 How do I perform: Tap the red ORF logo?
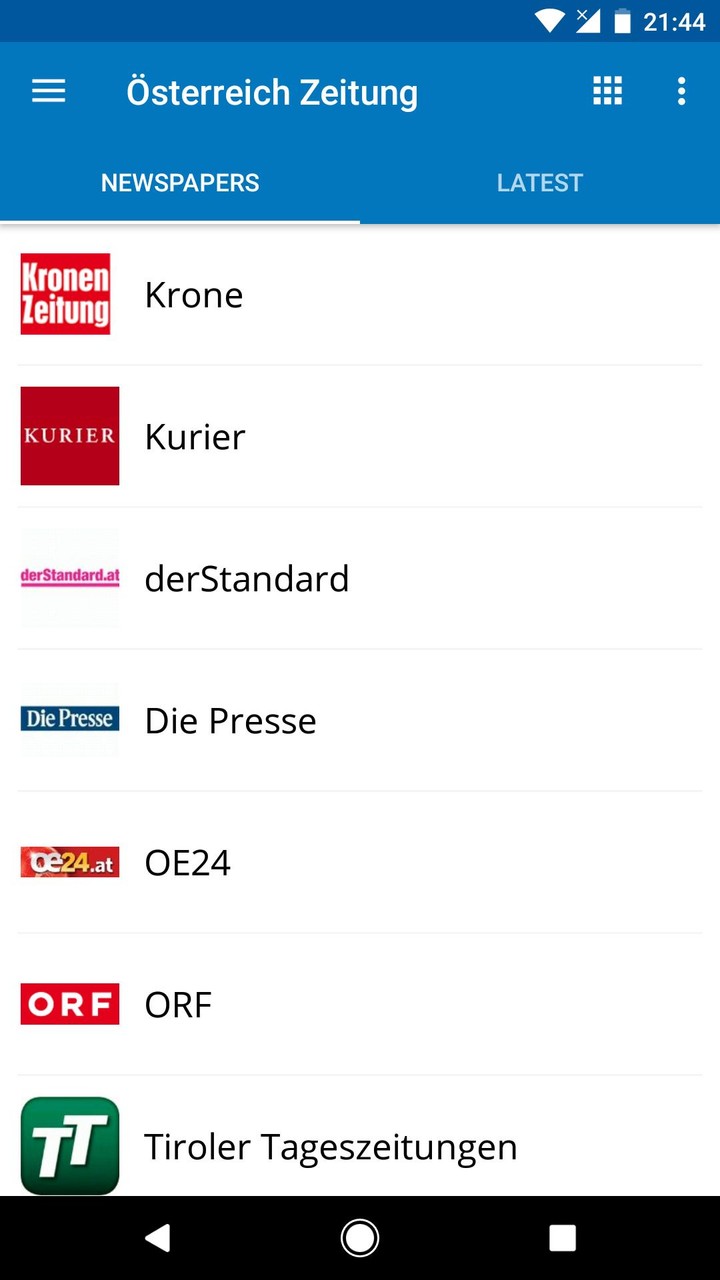point(69,1004)
